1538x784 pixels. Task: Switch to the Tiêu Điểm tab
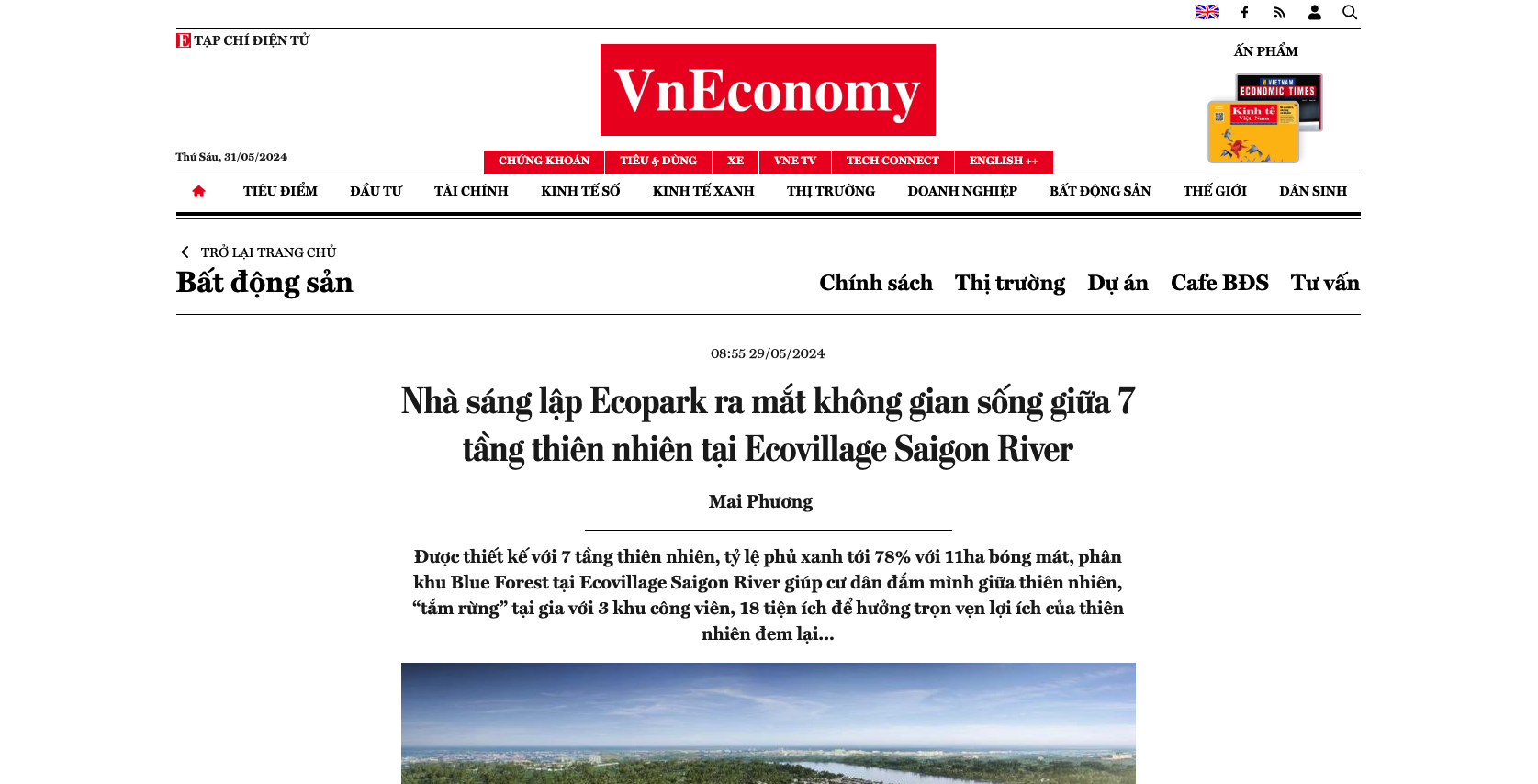(280, 191)
